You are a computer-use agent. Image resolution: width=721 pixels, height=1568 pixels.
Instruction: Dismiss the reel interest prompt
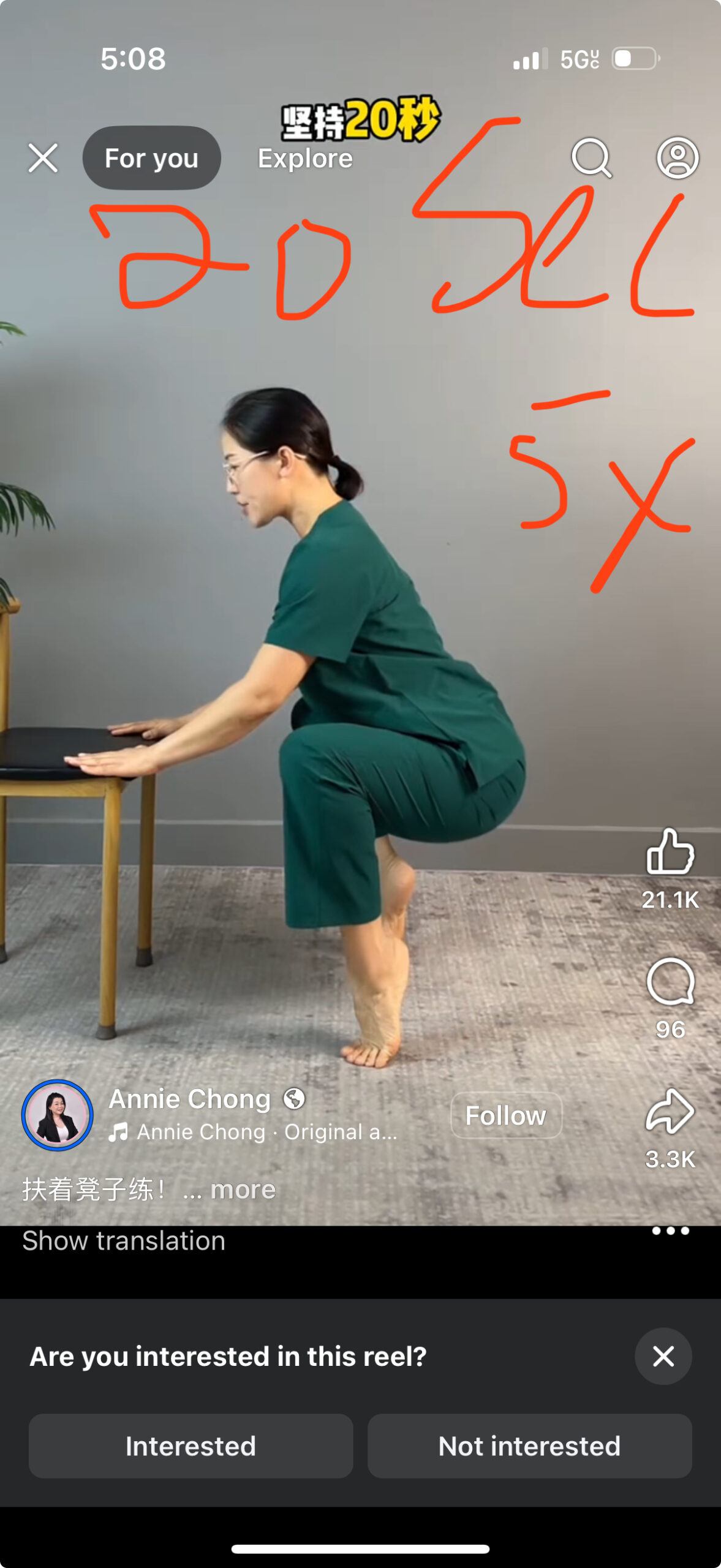coord(663,1356)
